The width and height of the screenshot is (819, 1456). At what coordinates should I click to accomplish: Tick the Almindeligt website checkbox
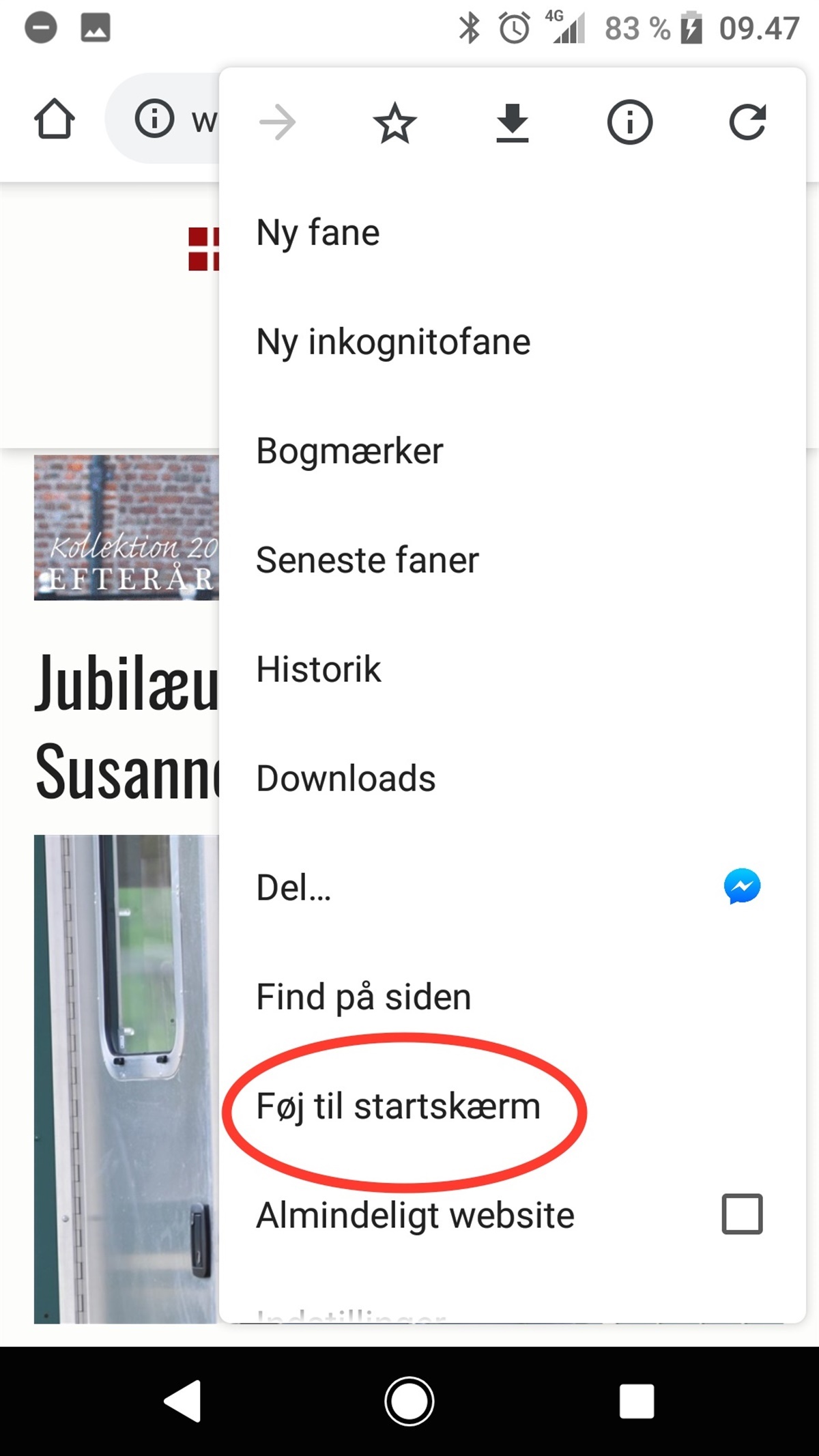[742, 1214]
